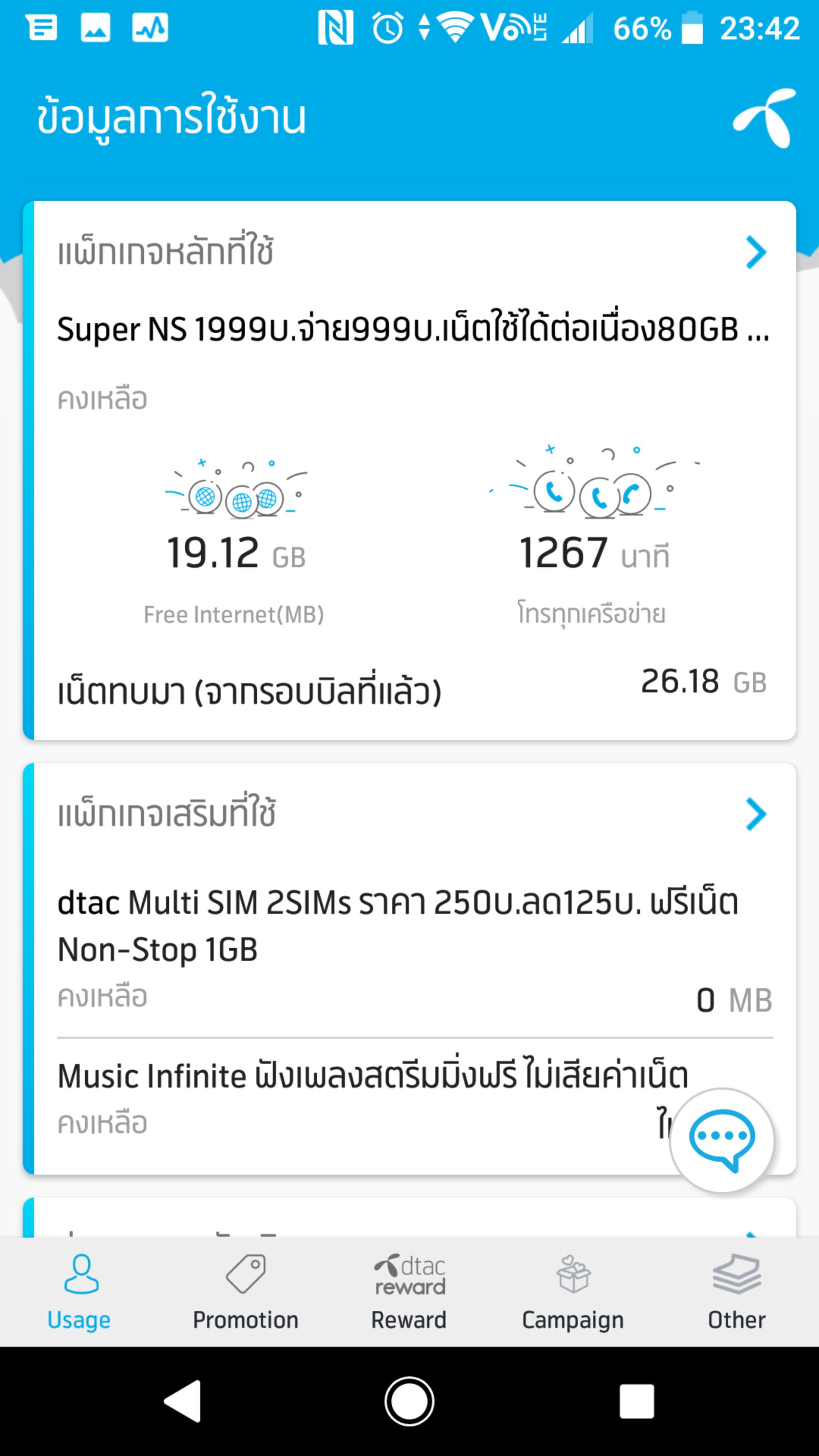
Task: Open the Music Infinite add-on package
Action: (372, 1099)
